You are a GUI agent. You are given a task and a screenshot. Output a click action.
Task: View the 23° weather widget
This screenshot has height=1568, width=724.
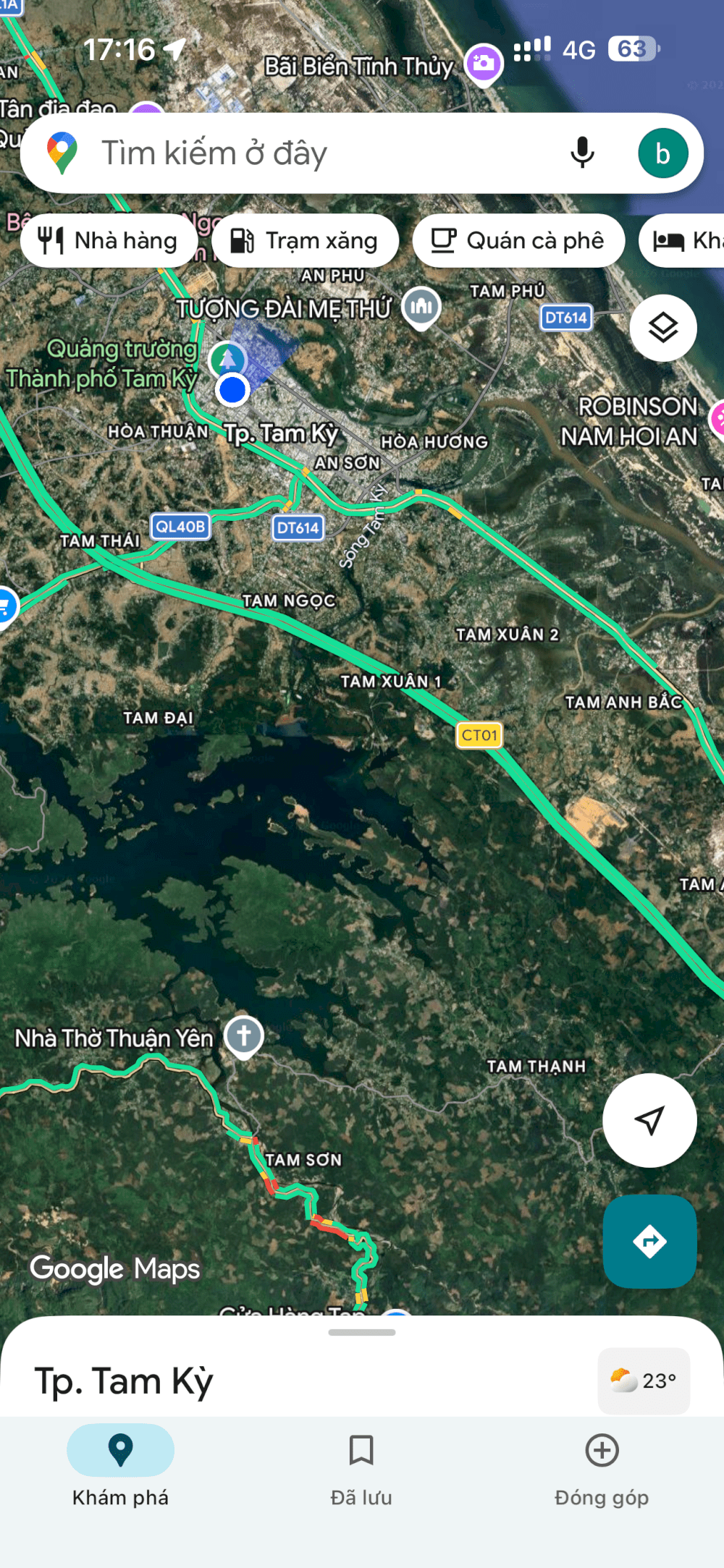(x=644, y=1381)
